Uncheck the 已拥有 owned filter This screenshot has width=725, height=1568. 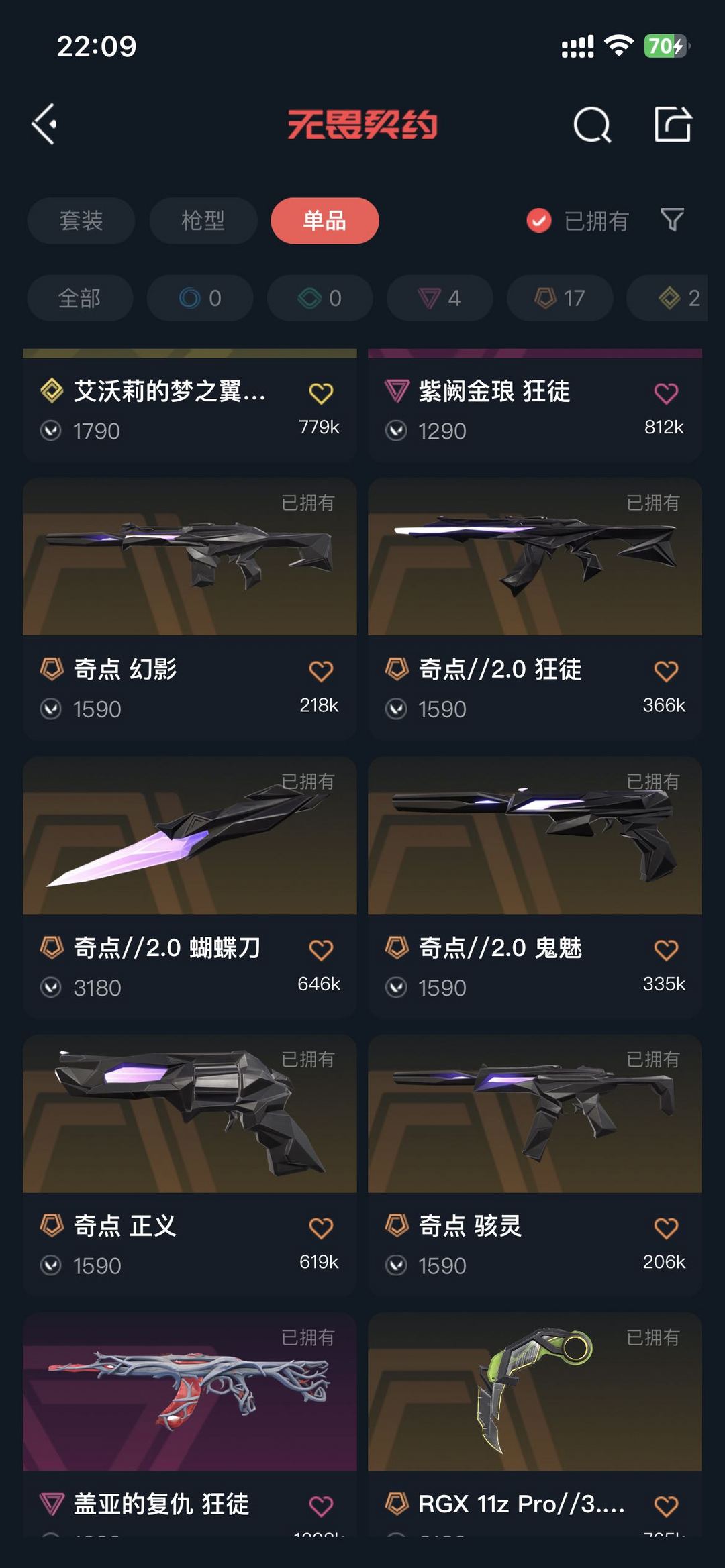(x=577, y=221)
